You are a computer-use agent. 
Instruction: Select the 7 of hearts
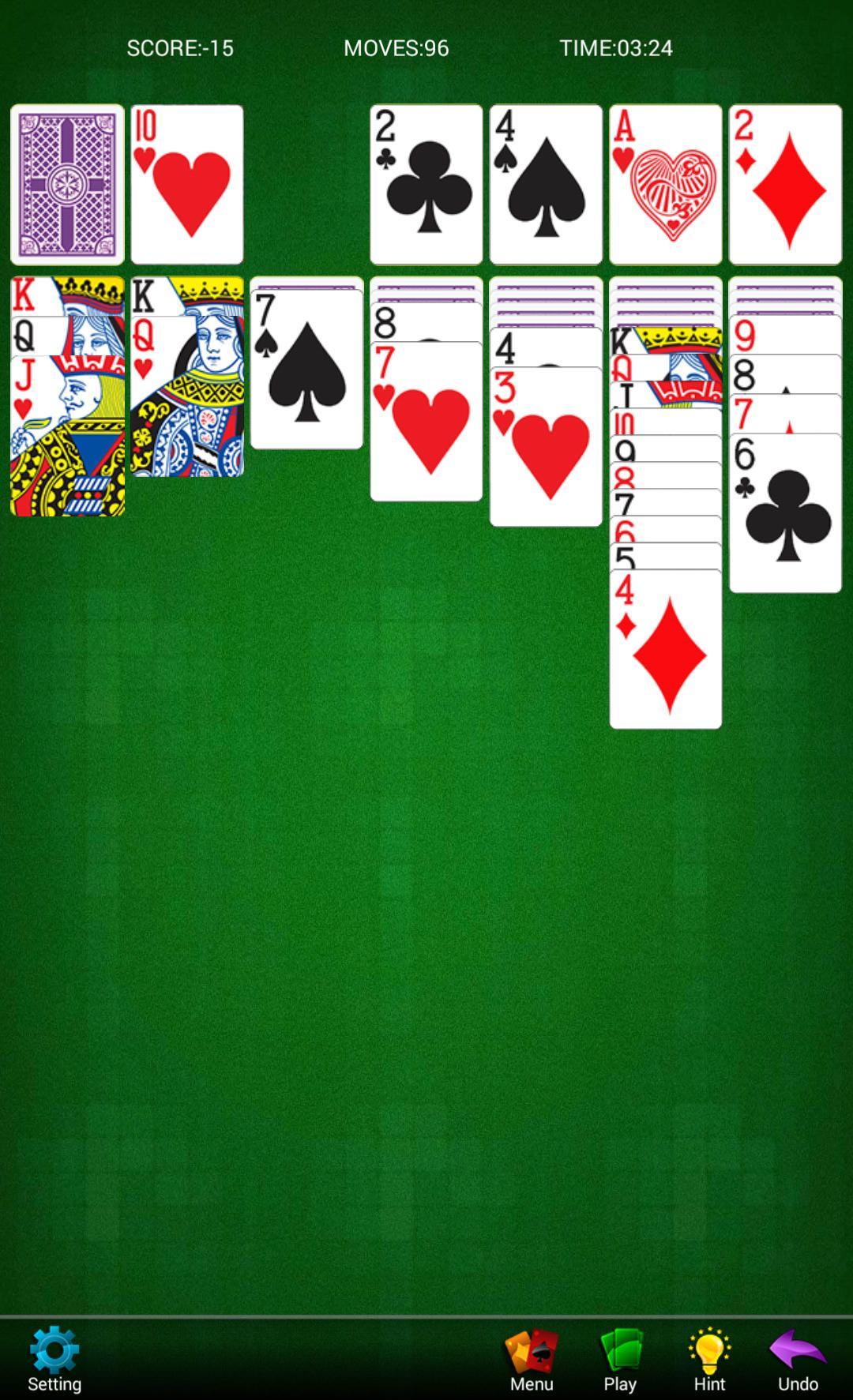[x=426, y=422]
